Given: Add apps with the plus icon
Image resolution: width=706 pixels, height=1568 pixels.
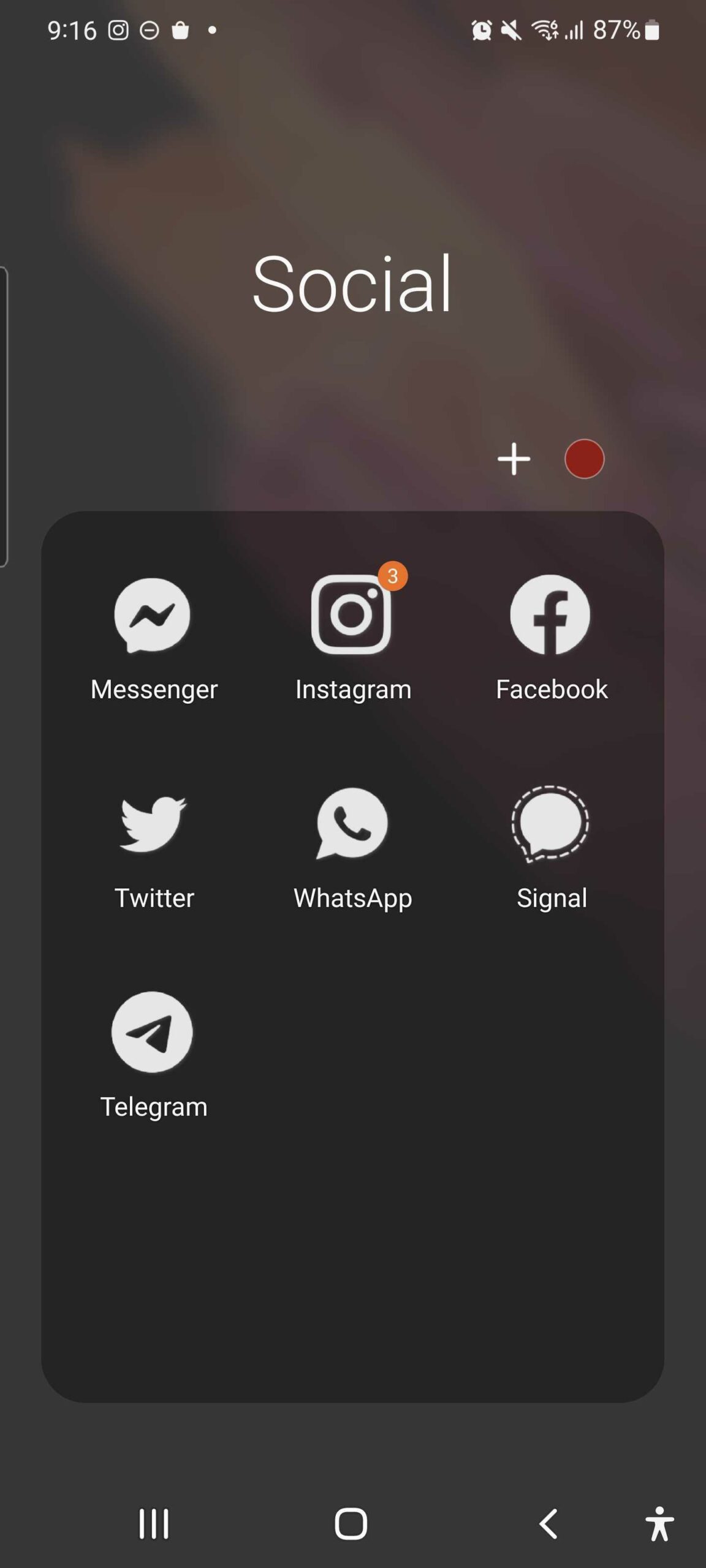Looking at the screenshot, I should (514, 459).
